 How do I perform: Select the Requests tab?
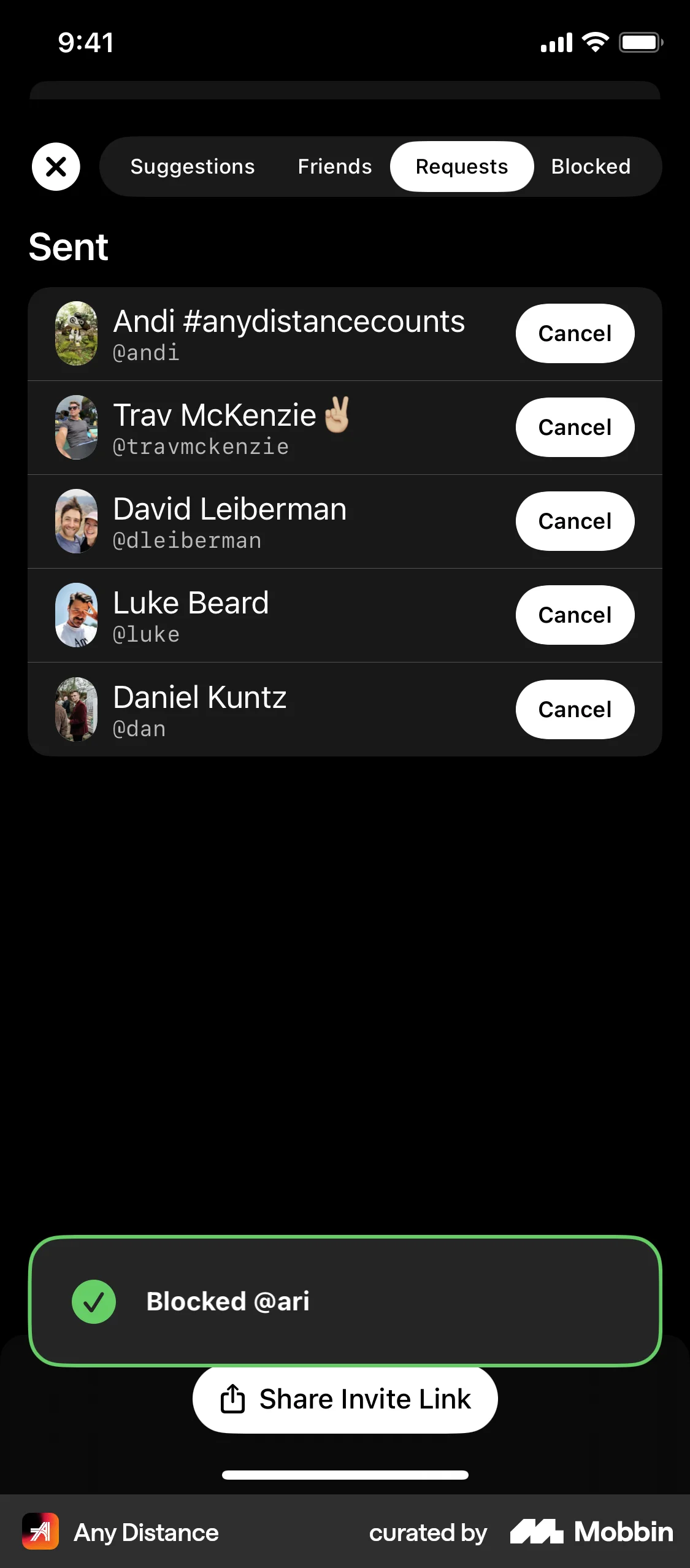(461, 166)
